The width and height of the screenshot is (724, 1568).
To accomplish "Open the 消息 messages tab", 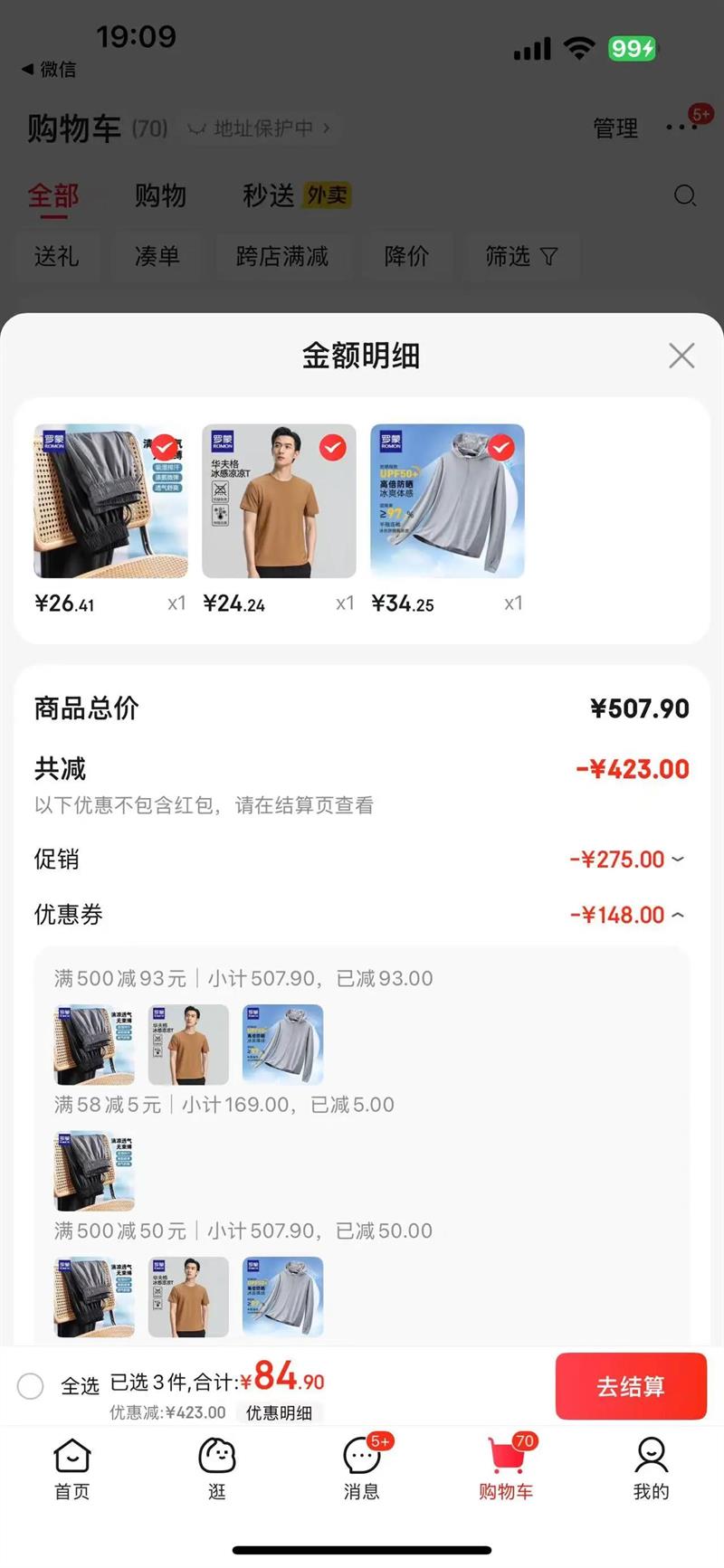I will [362, 1468].
